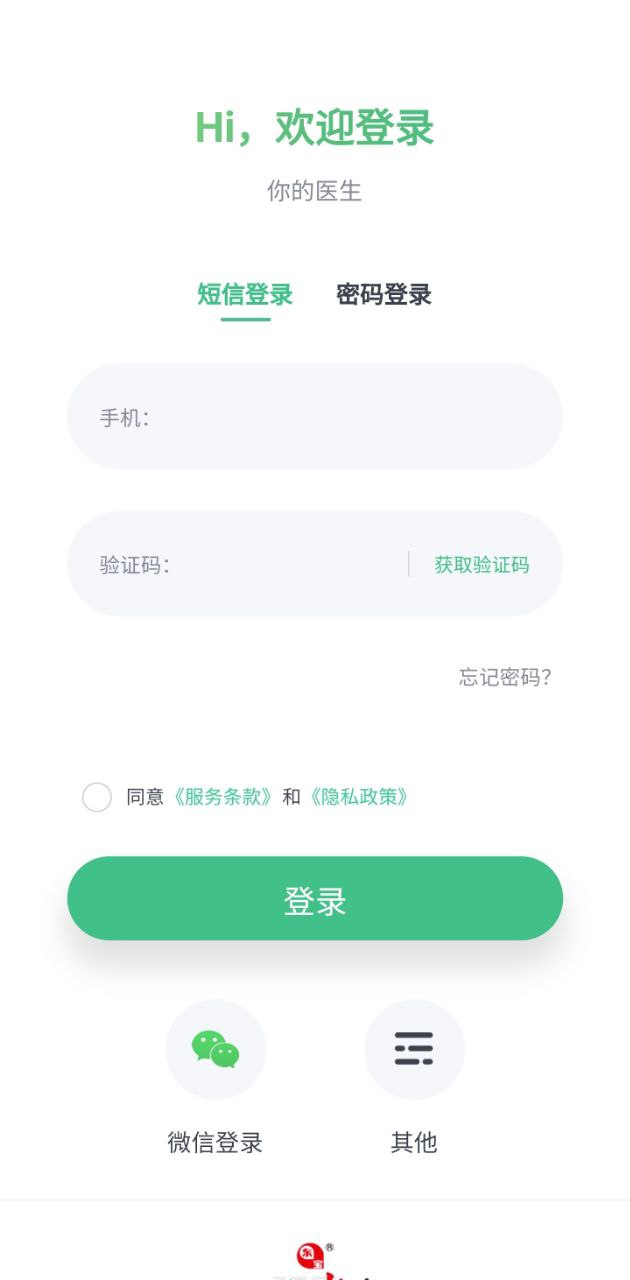
Task: Tap 获取验证码 to request a code
Action: [481, 565]
